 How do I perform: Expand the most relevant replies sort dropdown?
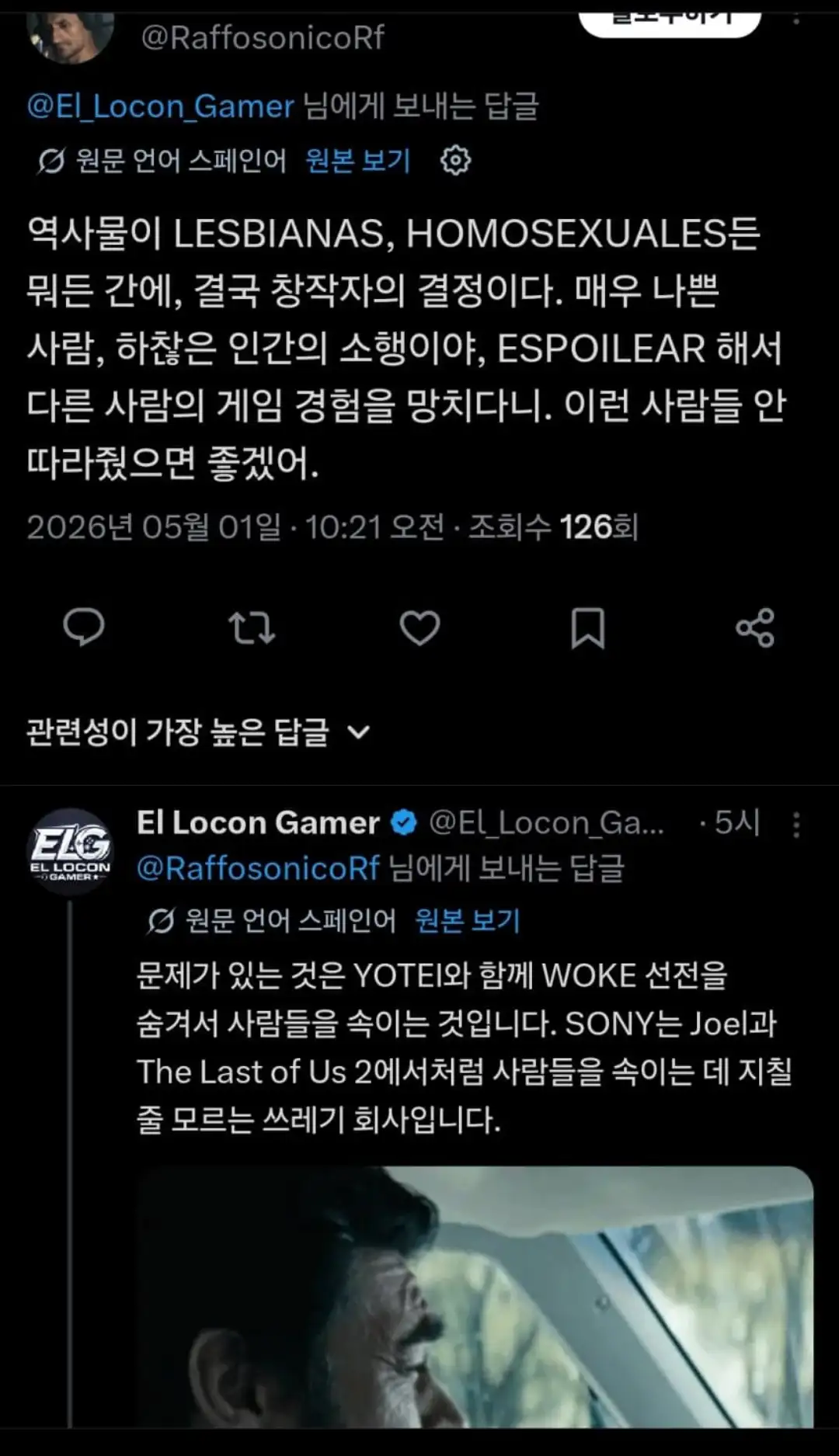click(199, 731)
